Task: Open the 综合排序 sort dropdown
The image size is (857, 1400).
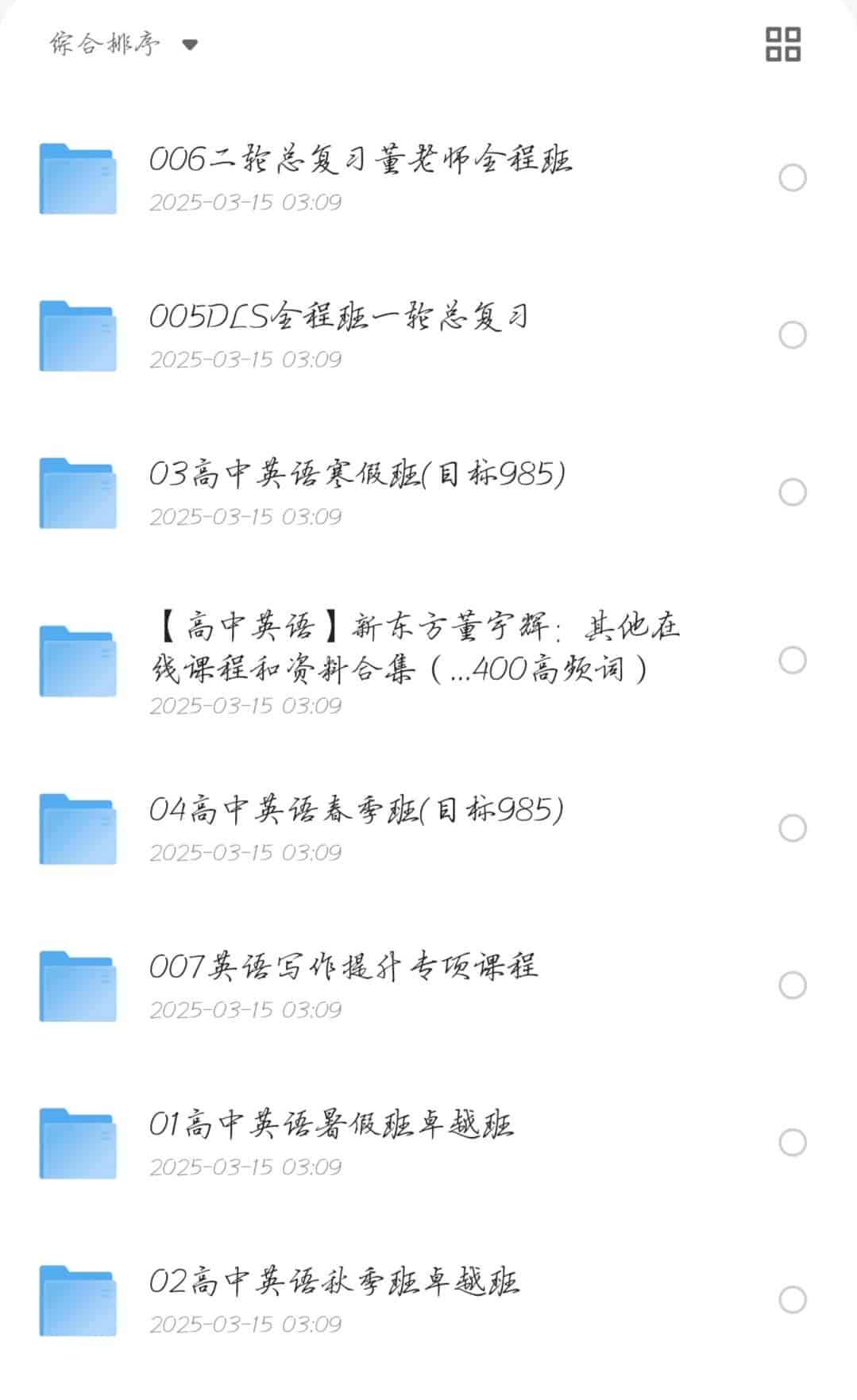Action: click(x=123, y=44)
